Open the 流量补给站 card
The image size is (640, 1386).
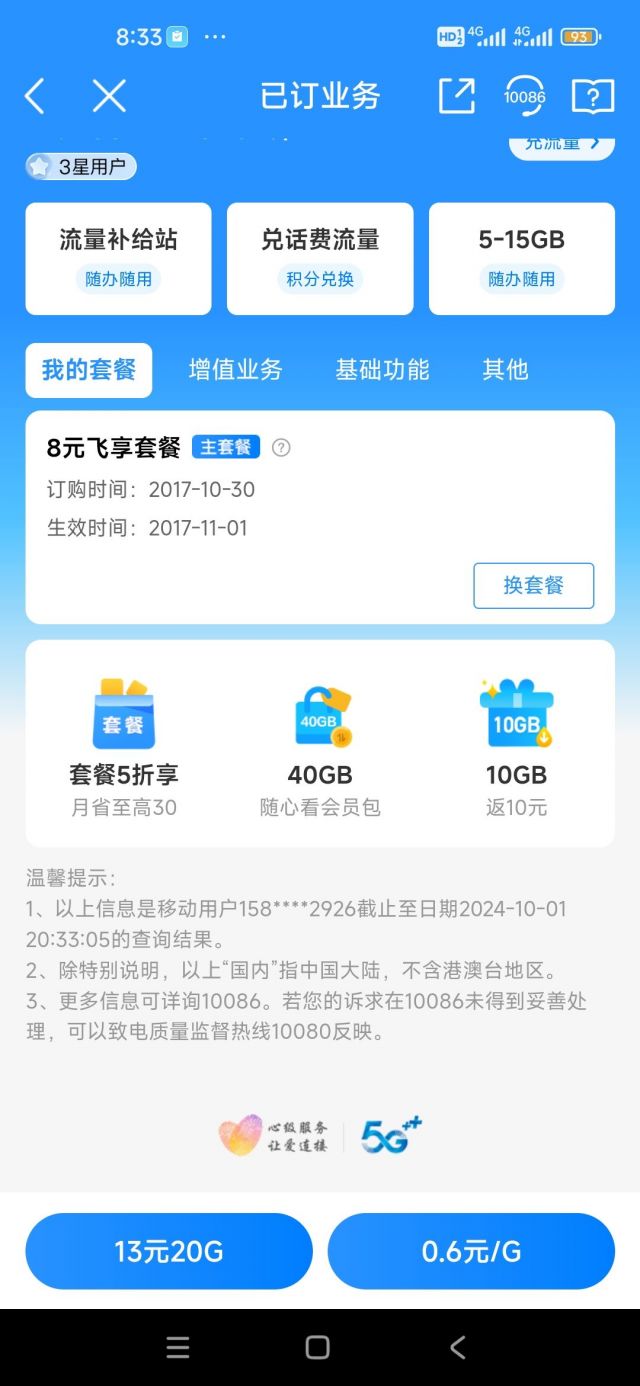(118, 258)
